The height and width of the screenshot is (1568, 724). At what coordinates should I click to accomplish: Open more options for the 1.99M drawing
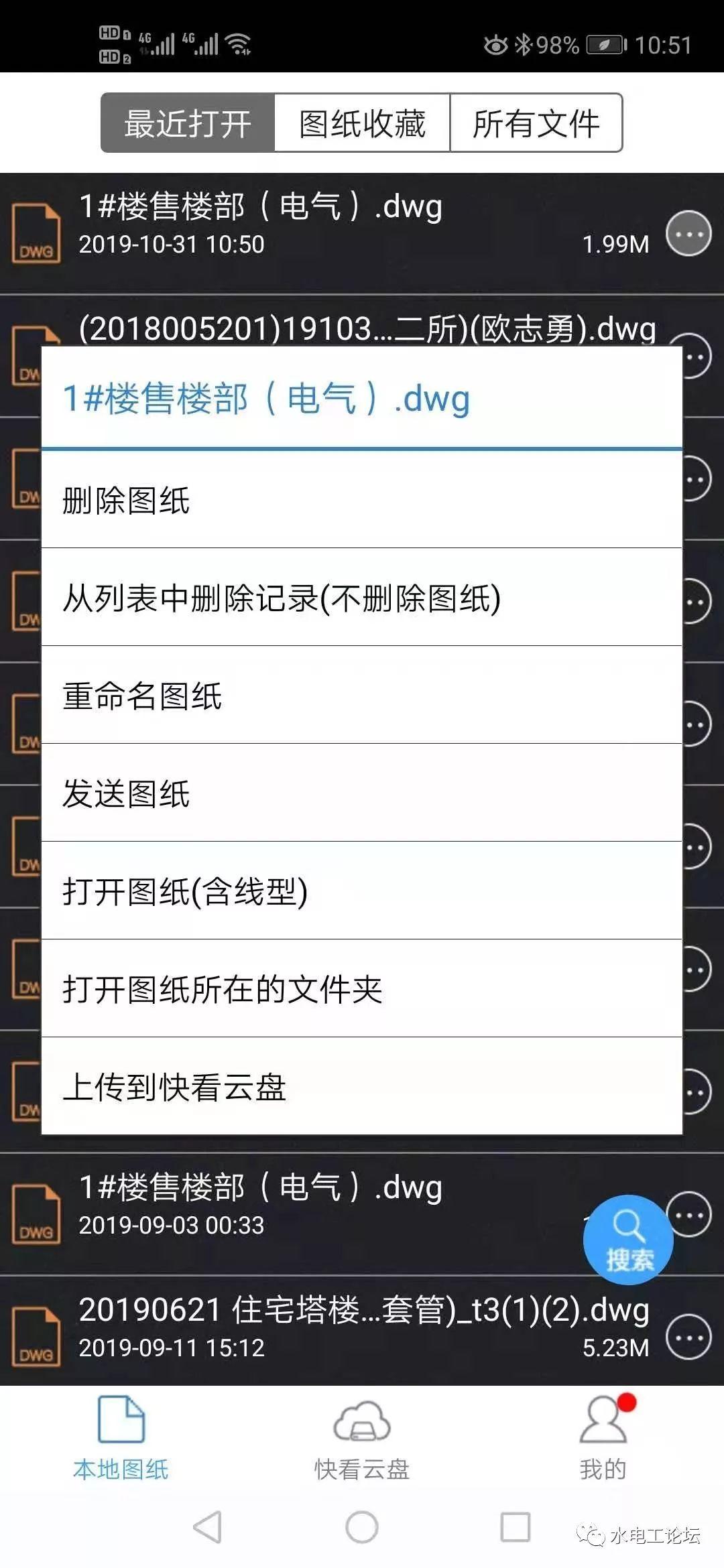coord(688,234)
